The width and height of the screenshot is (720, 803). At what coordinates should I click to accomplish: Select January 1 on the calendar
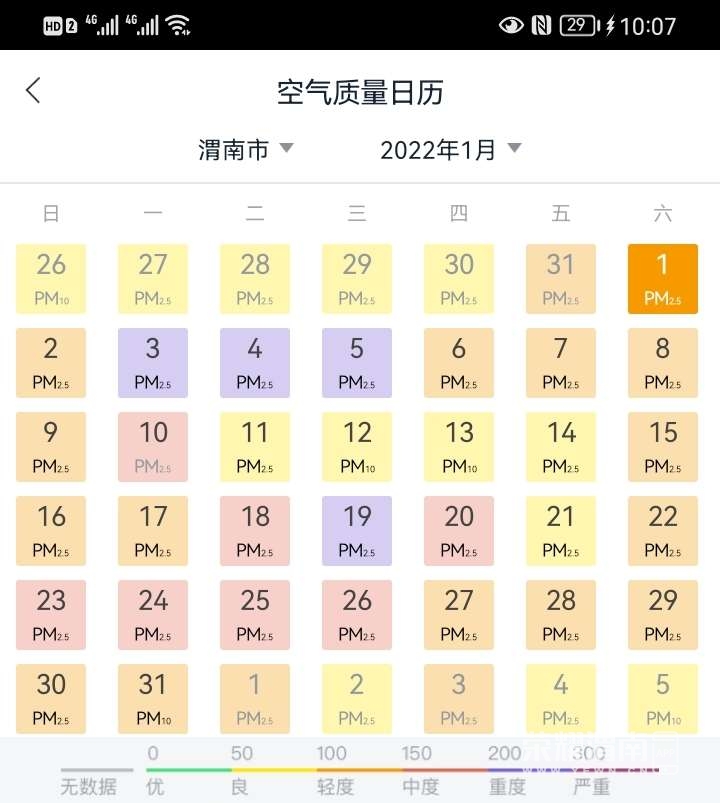point(662,279)
